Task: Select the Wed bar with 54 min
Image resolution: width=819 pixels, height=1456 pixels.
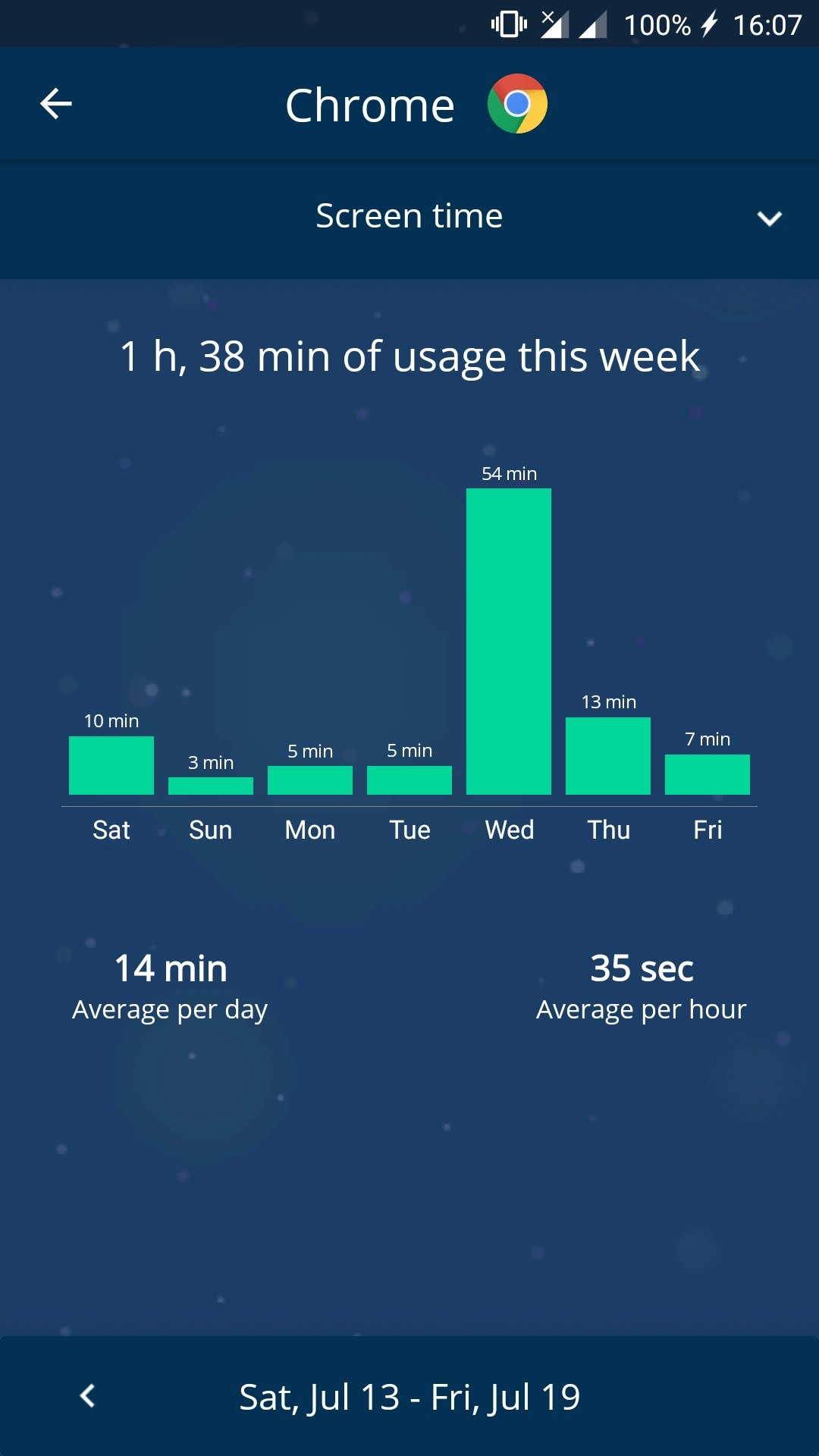Action: [509, 642]
